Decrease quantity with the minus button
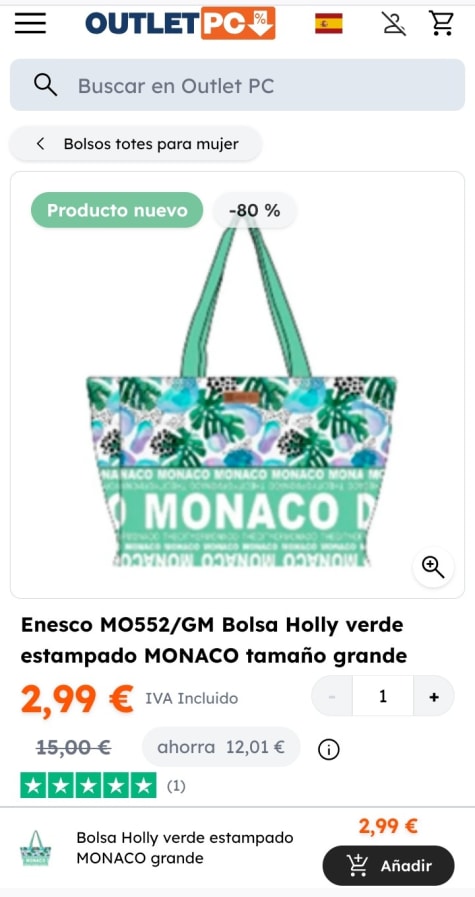This screenshot has height=897, width=475. pos(332,696)
